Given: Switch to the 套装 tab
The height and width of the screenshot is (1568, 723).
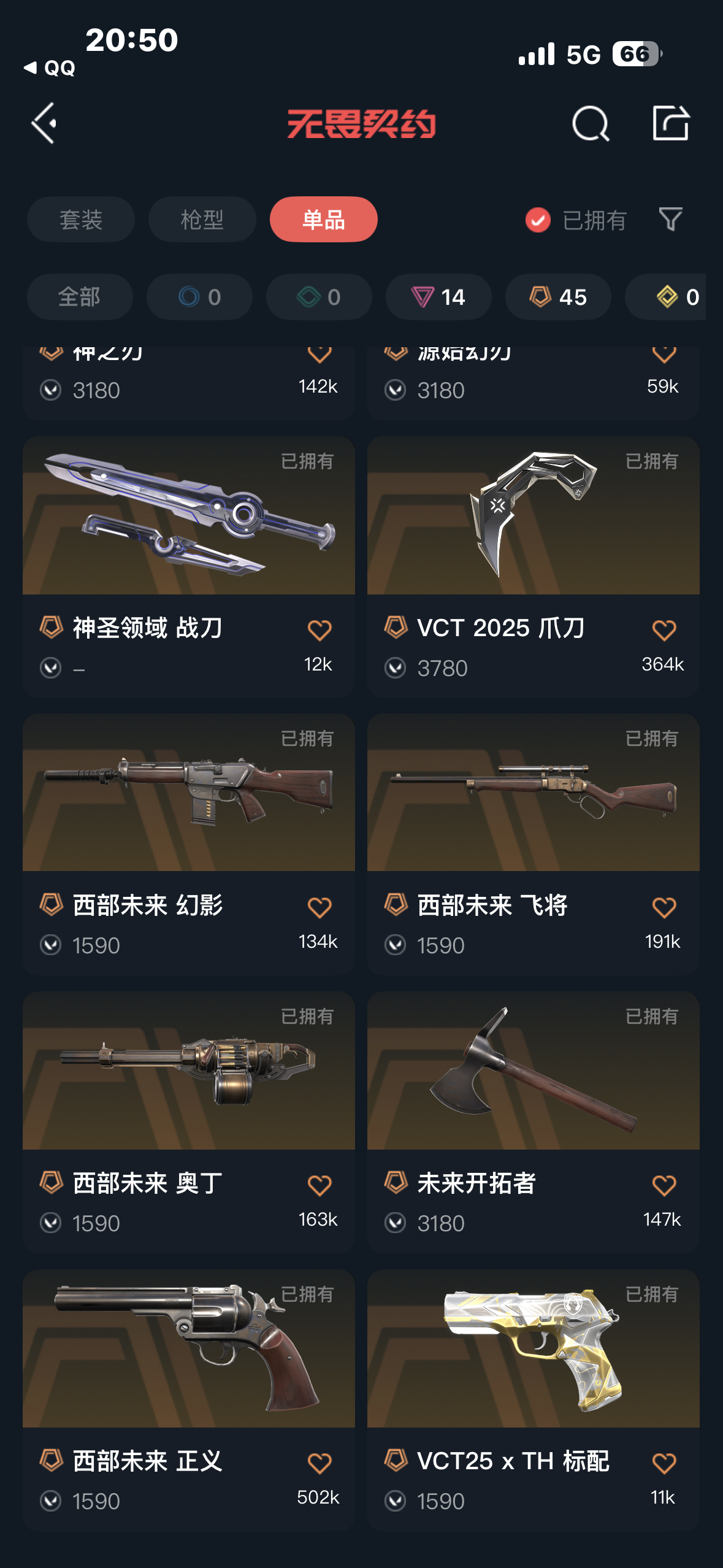Looking at the screenshot, I should (80, 220).
